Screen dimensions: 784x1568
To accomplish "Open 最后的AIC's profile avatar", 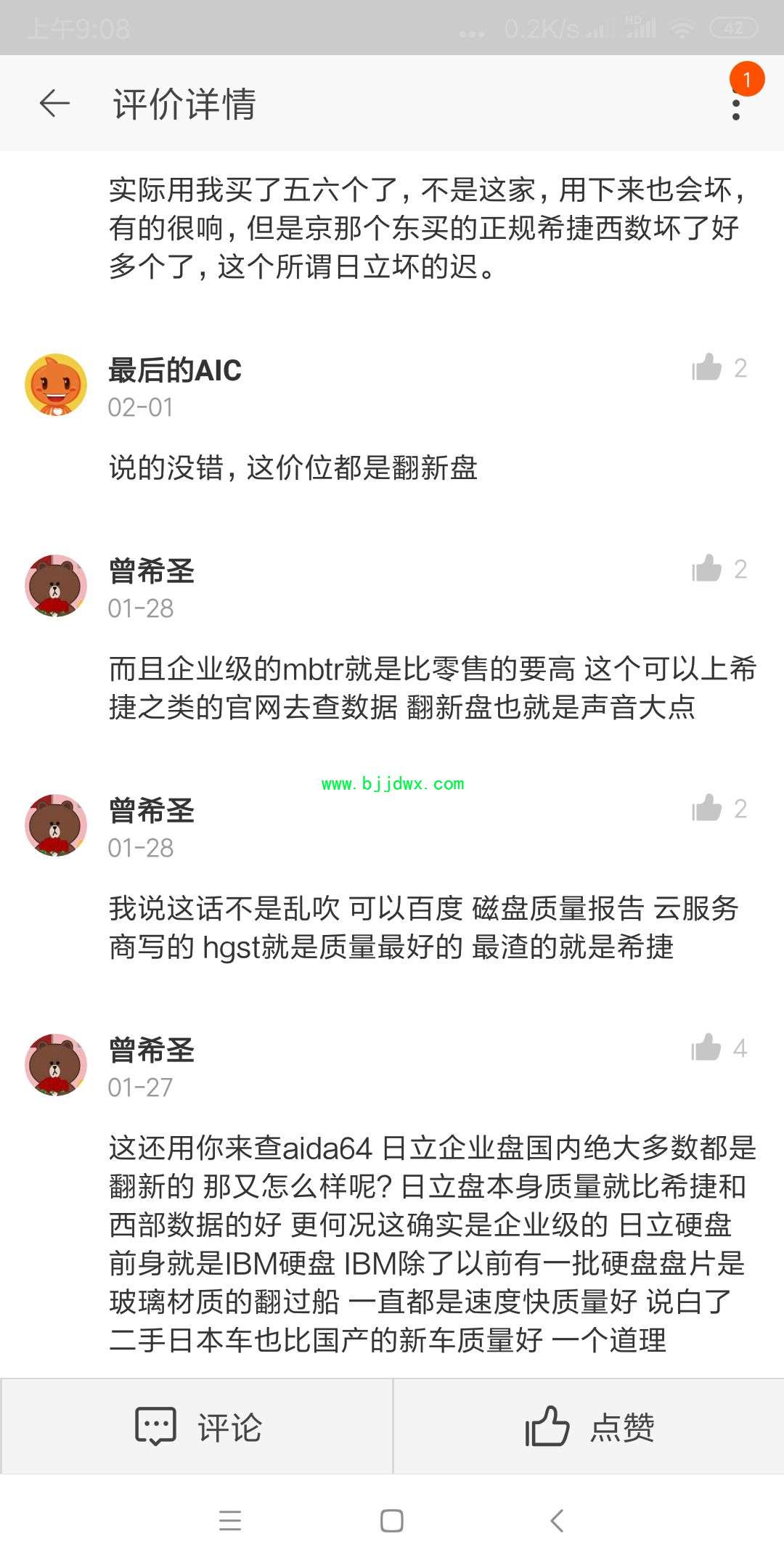I will pos(56,385).
